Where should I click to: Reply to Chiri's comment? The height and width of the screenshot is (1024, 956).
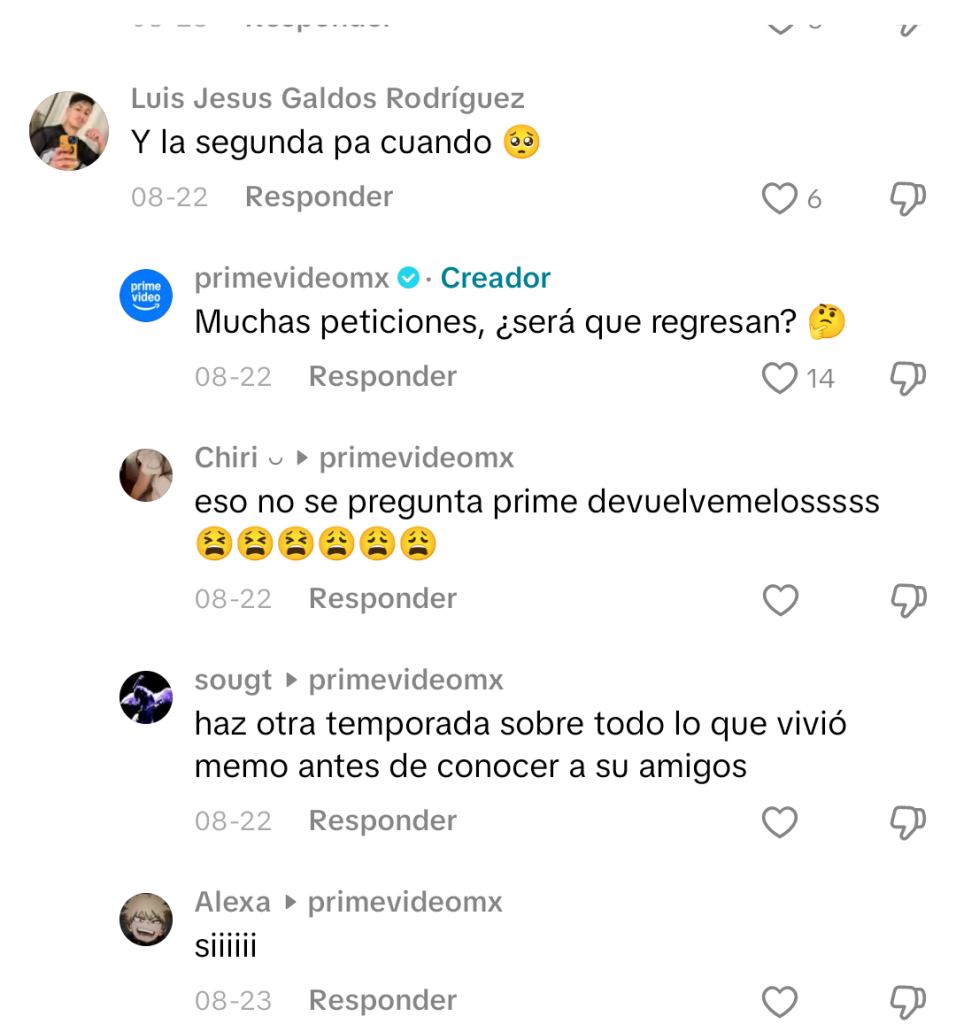382,599
